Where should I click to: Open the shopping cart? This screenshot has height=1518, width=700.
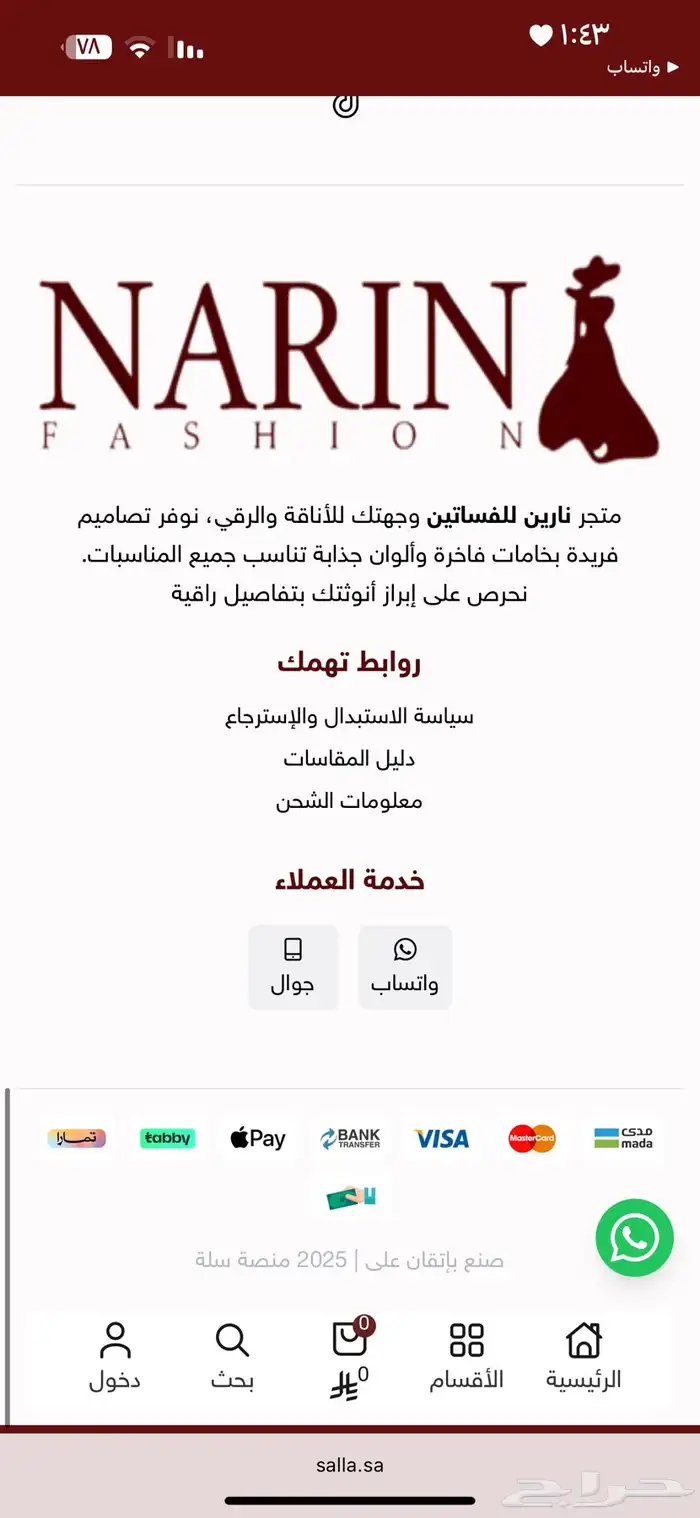(x=350, y=1355)
